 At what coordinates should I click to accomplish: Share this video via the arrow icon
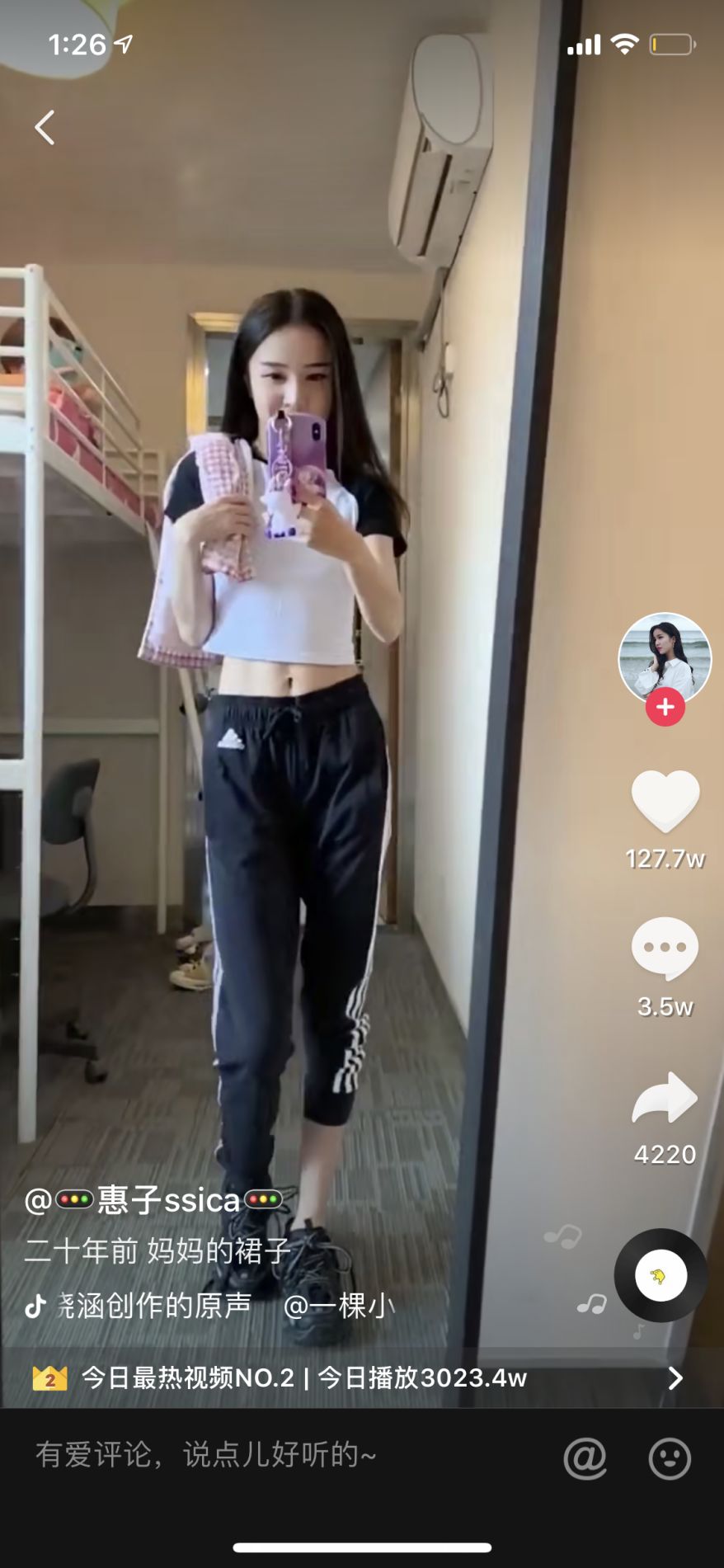(x=665, y=1098)
